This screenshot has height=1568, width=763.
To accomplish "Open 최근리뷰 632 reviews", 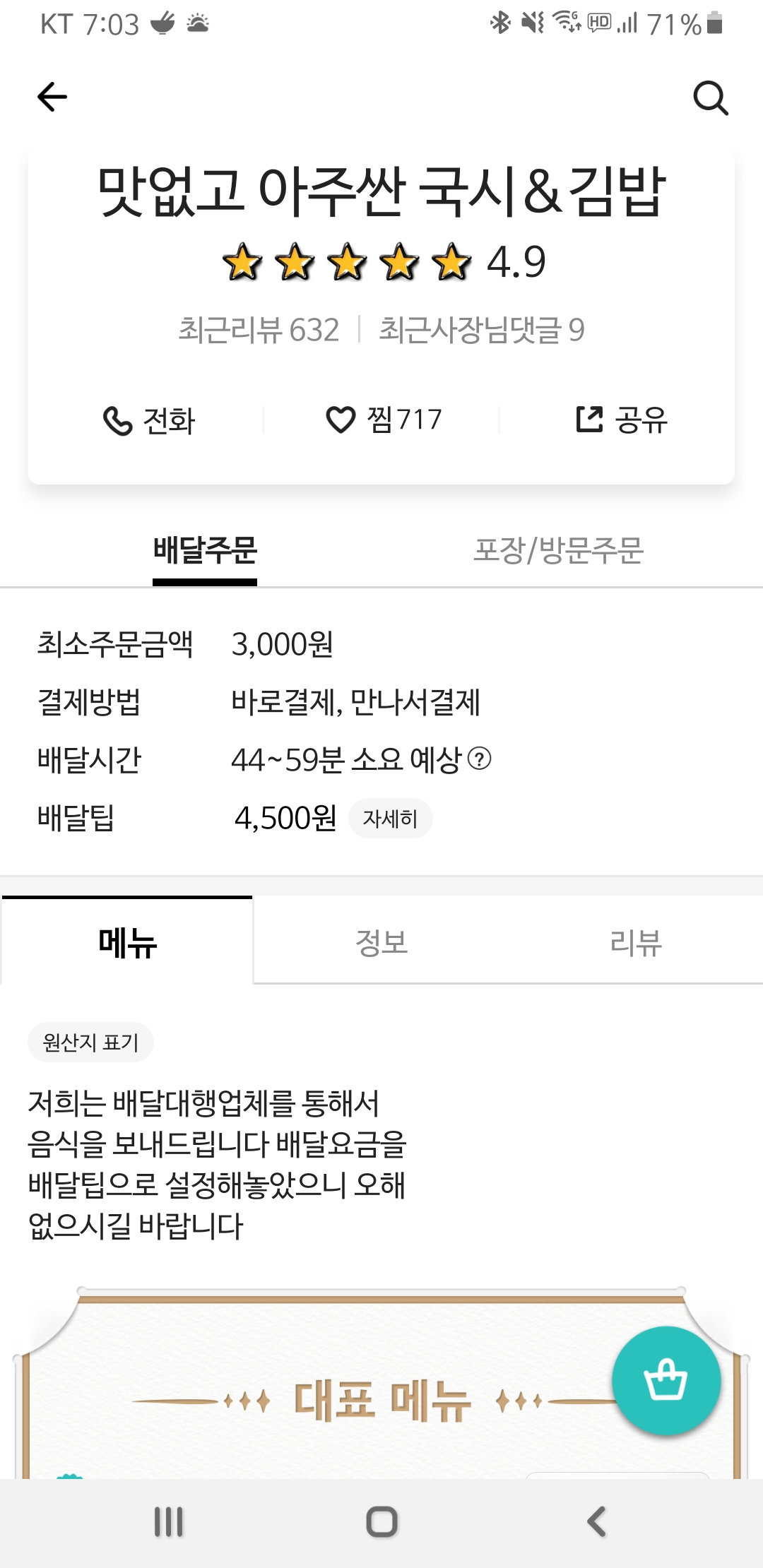I will [x=259, y=330].
